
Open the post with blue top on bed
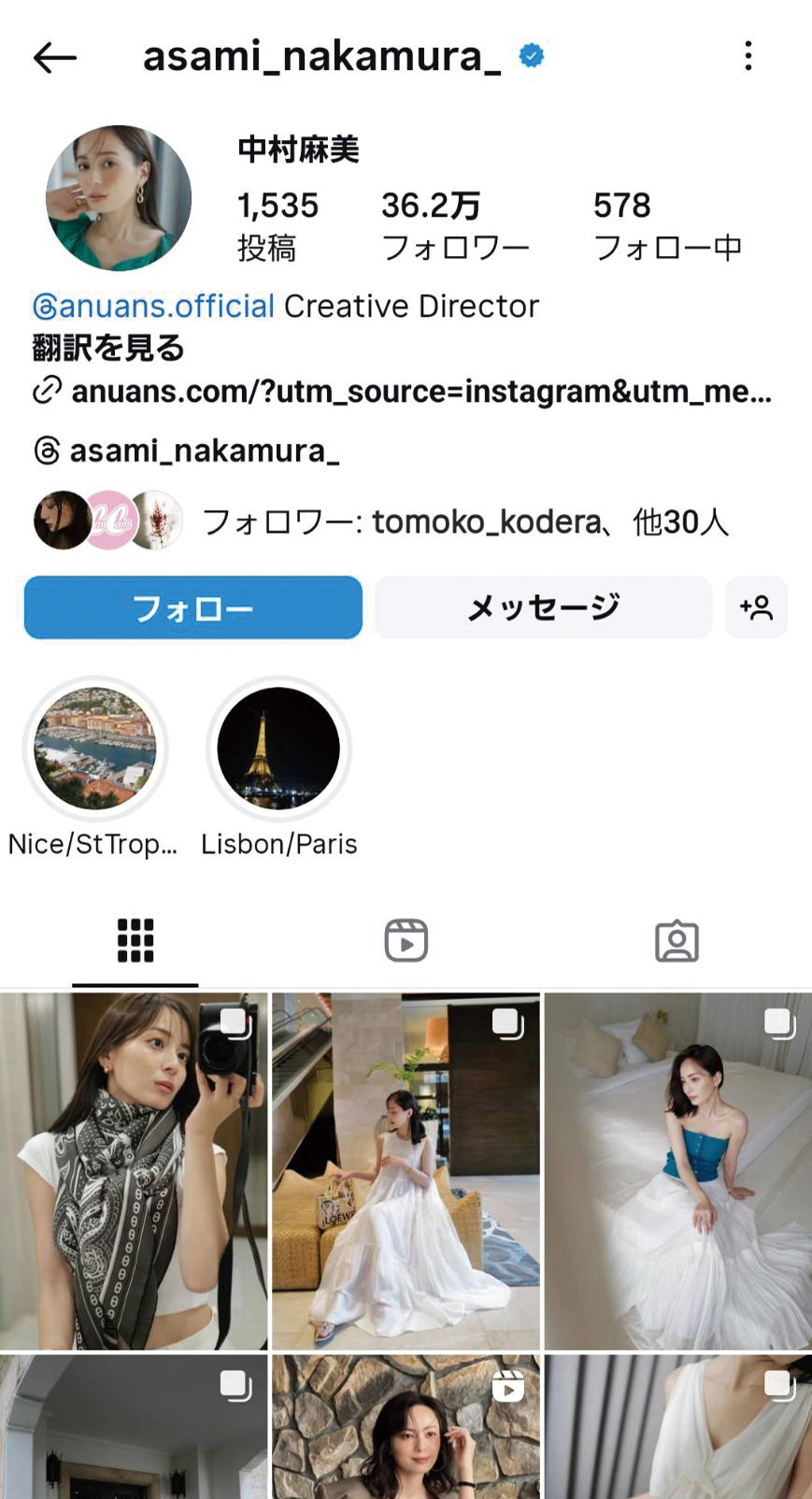677,1171
